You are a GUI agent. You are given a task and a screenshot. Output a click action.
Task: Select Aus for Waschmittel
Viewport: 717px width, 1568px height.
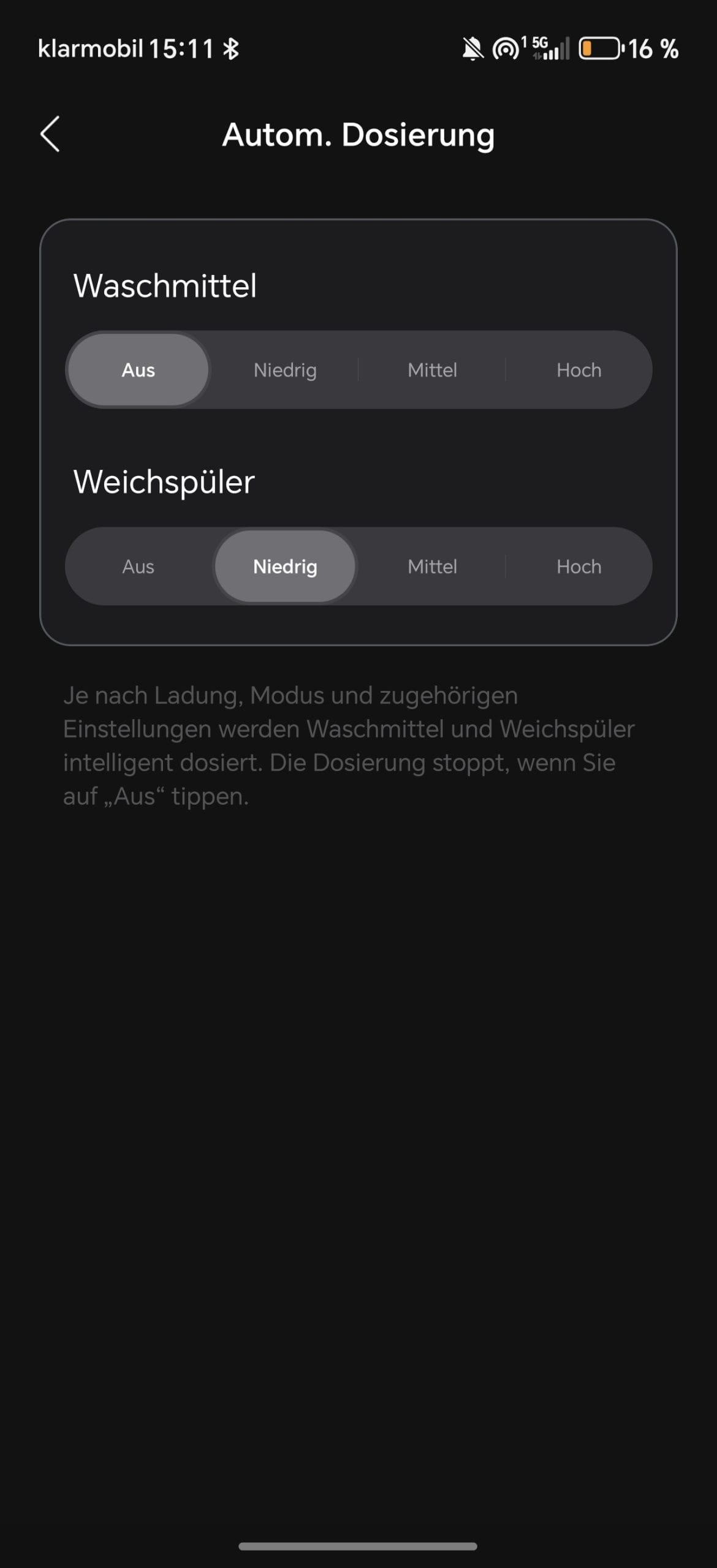coord(138,370)
